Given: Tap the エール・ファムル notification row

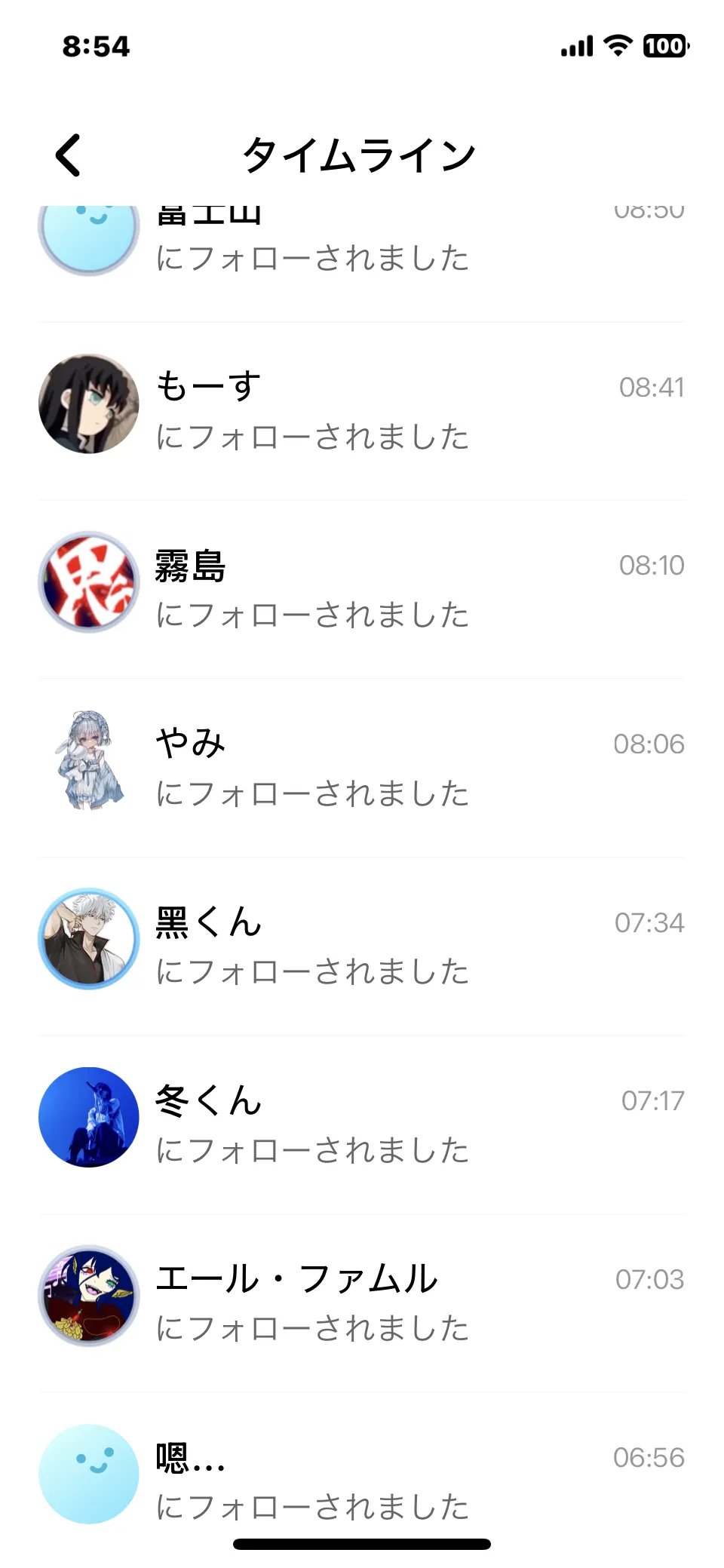Looking at the screenshot, I should (x=362, y=1303).
